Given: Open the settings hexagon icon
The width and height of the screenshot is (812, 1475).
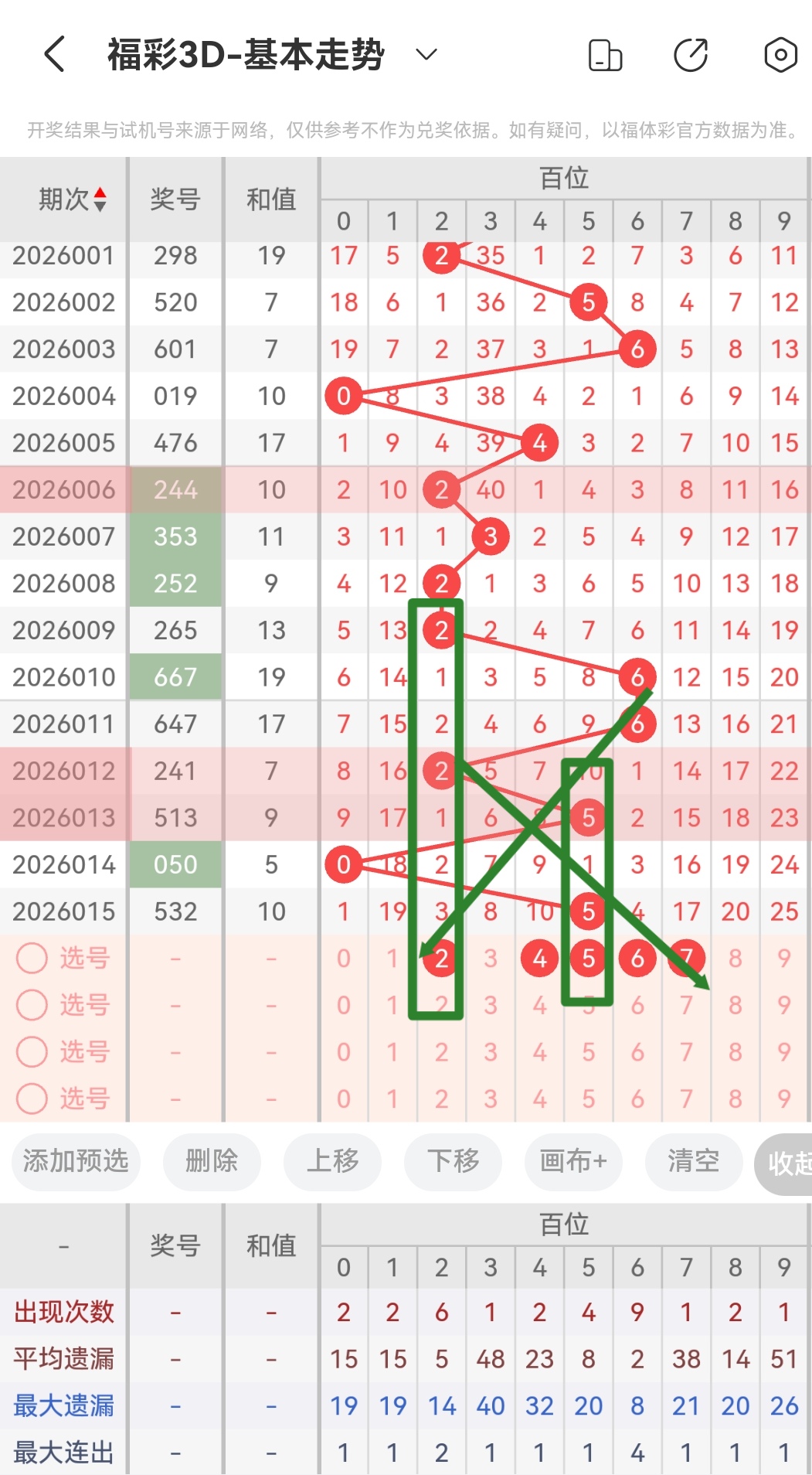Looking at the screenshot, I should [780, 56].
